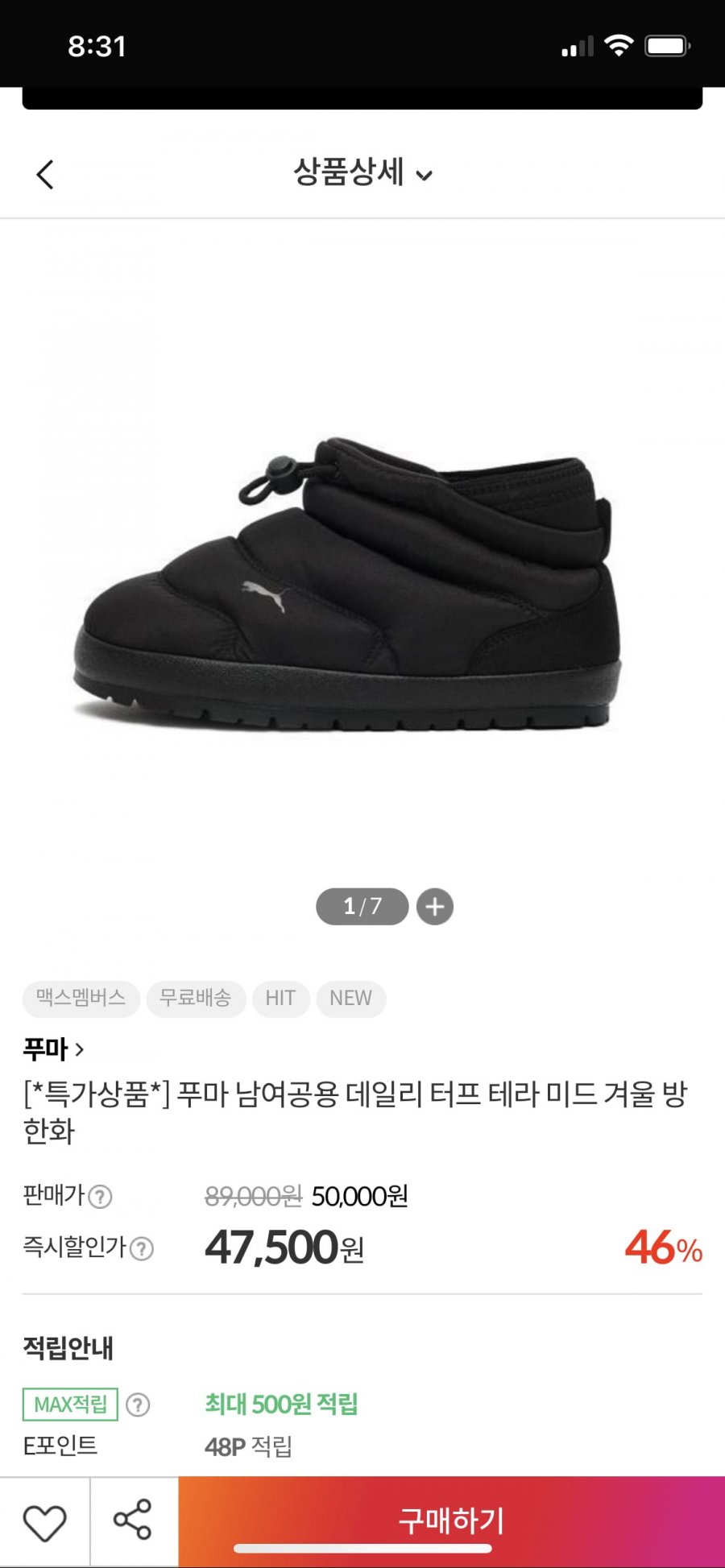Expand extra images with the plus button
This screenshot has width=725, height=1568.
click(435, 907)
